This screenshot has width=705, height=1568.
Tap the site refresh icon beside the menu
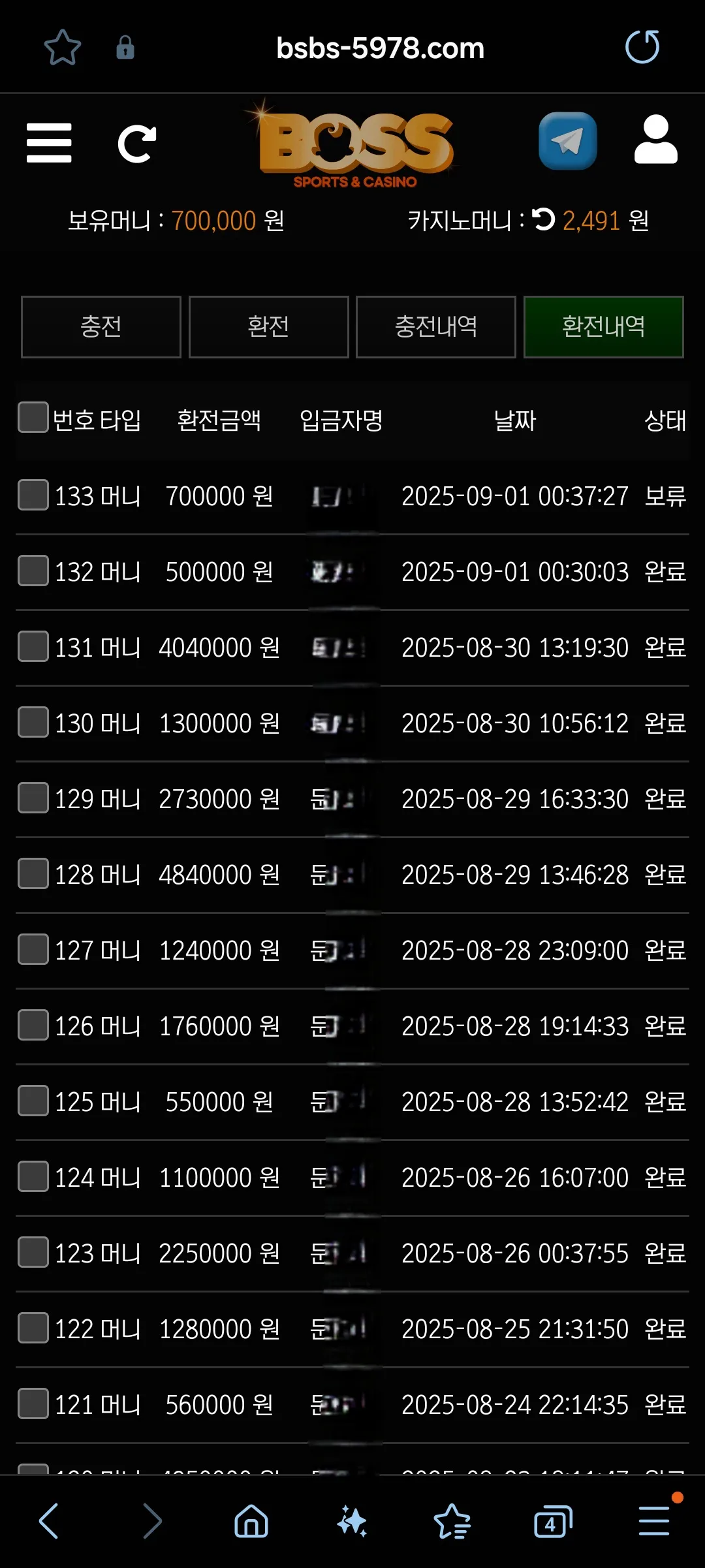(x=137, y=144)
